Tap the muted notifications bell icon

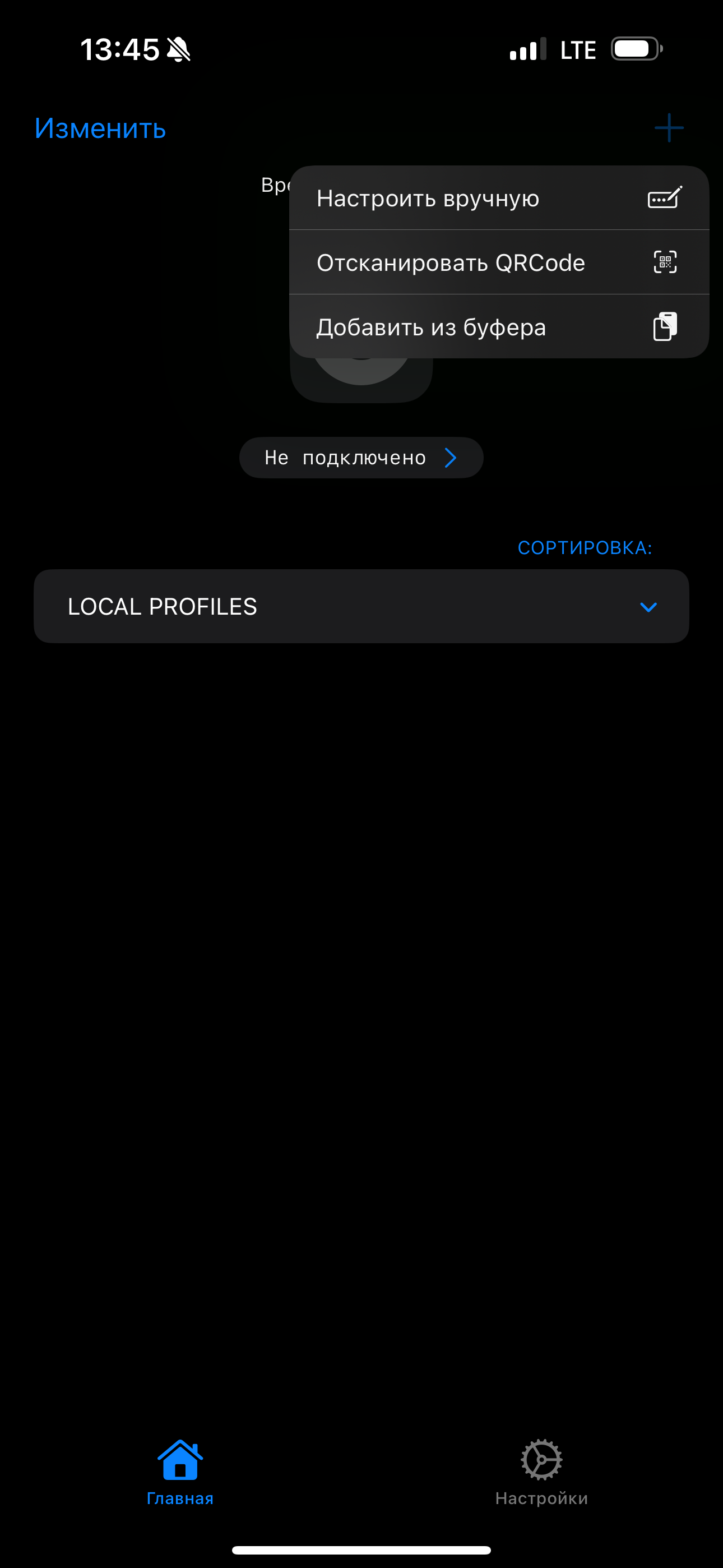[x=179, y=49]
